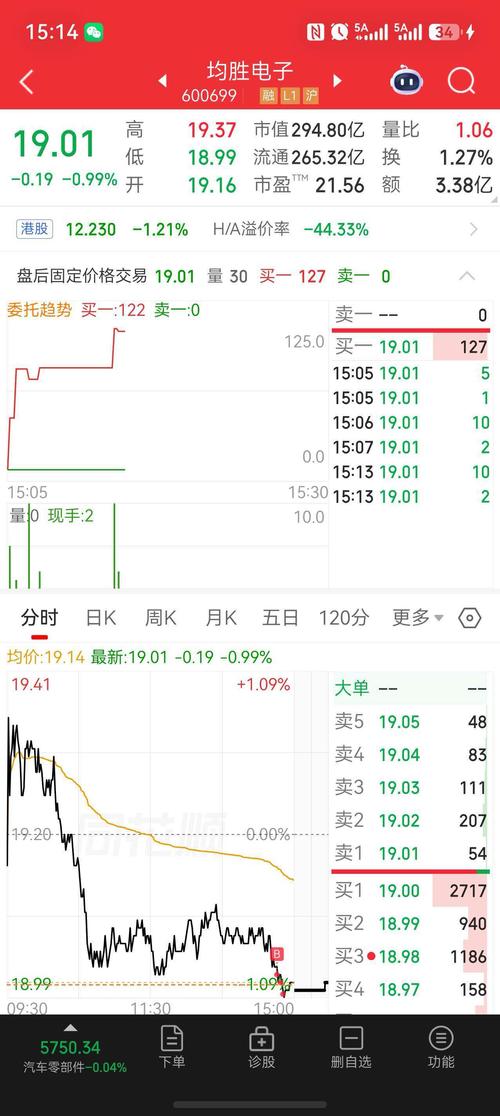500x1116 pixels.
Task: Open 诊股 stock diagnosis
Action: 262,1048
